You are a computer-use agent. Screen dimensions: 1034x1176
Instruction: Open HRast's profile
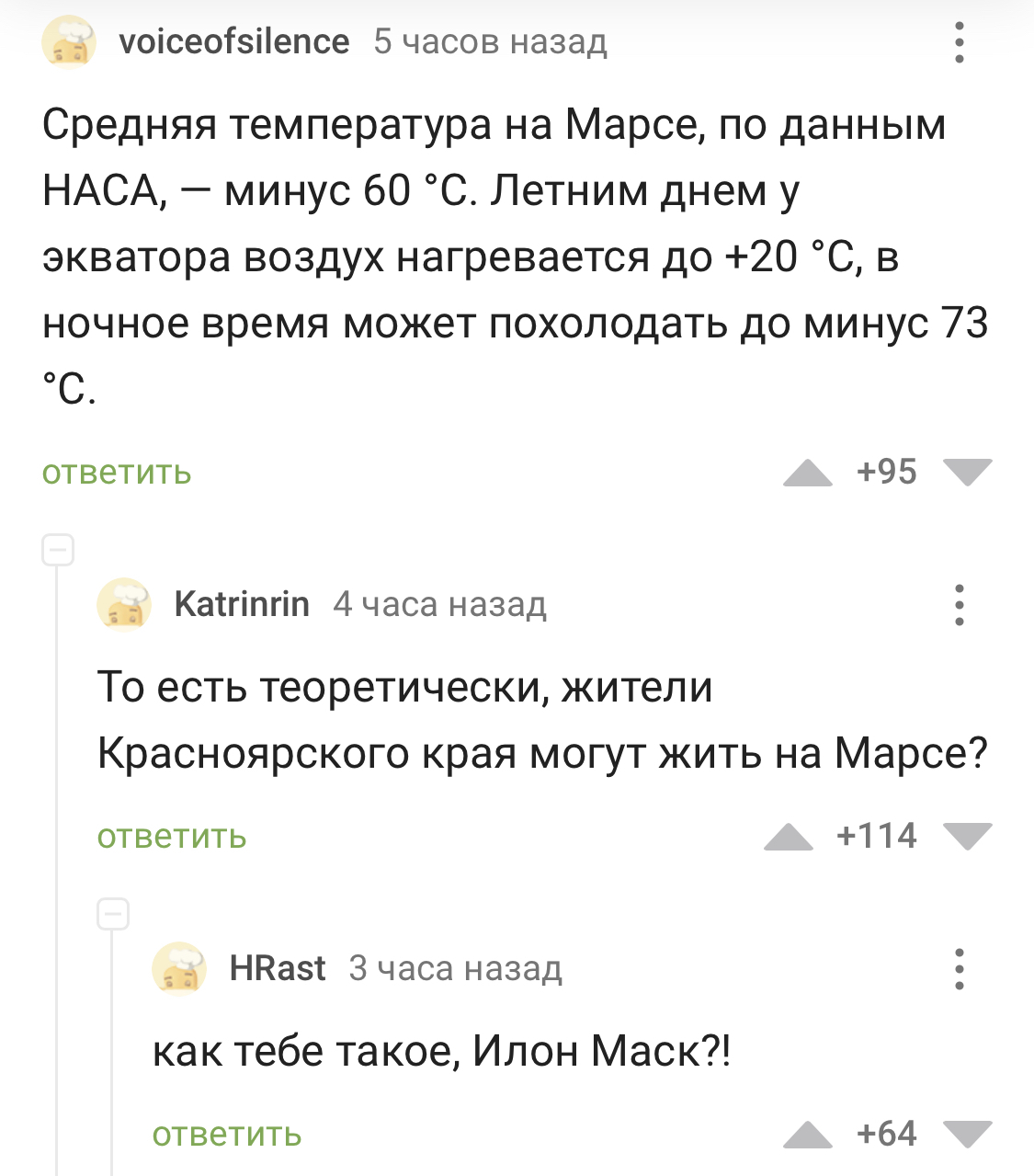(x=277, y=968)
